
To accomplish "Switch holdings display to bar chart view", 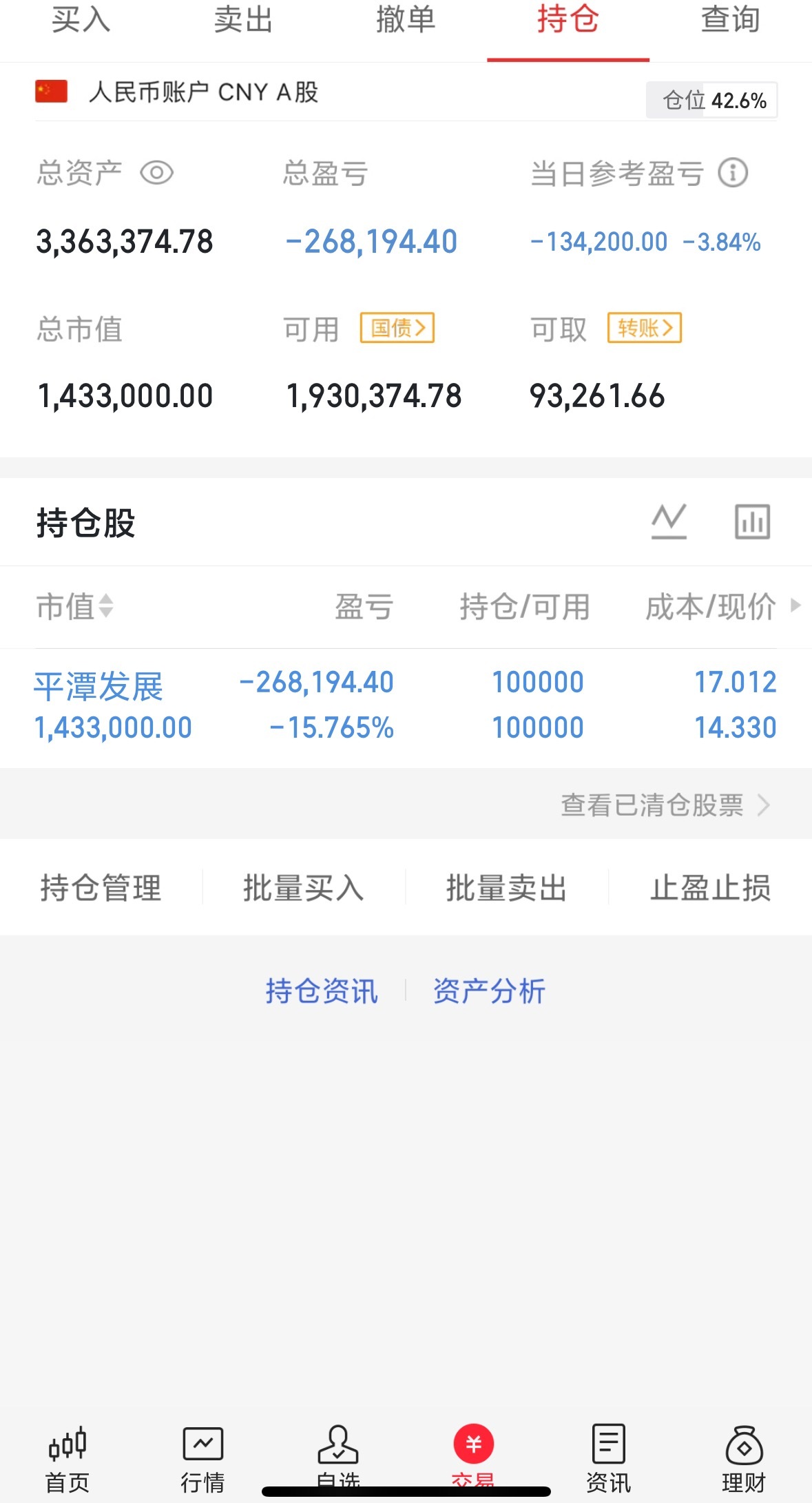I will click(x=751, y=521).
